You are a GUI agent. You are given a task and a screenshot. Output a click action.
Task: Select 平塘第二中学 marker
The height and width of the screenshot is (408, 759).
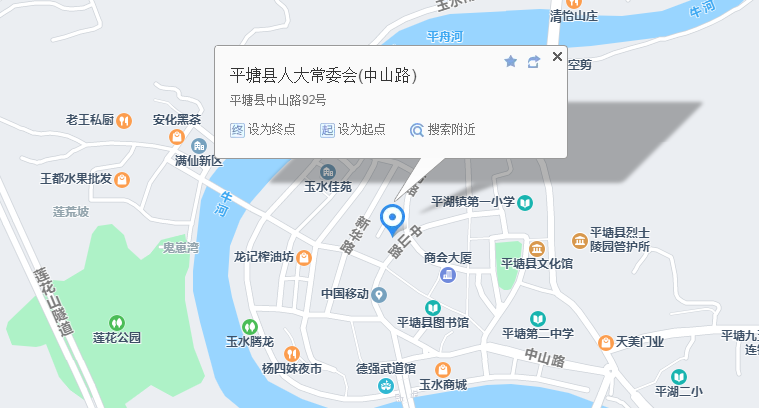(538, 319)
